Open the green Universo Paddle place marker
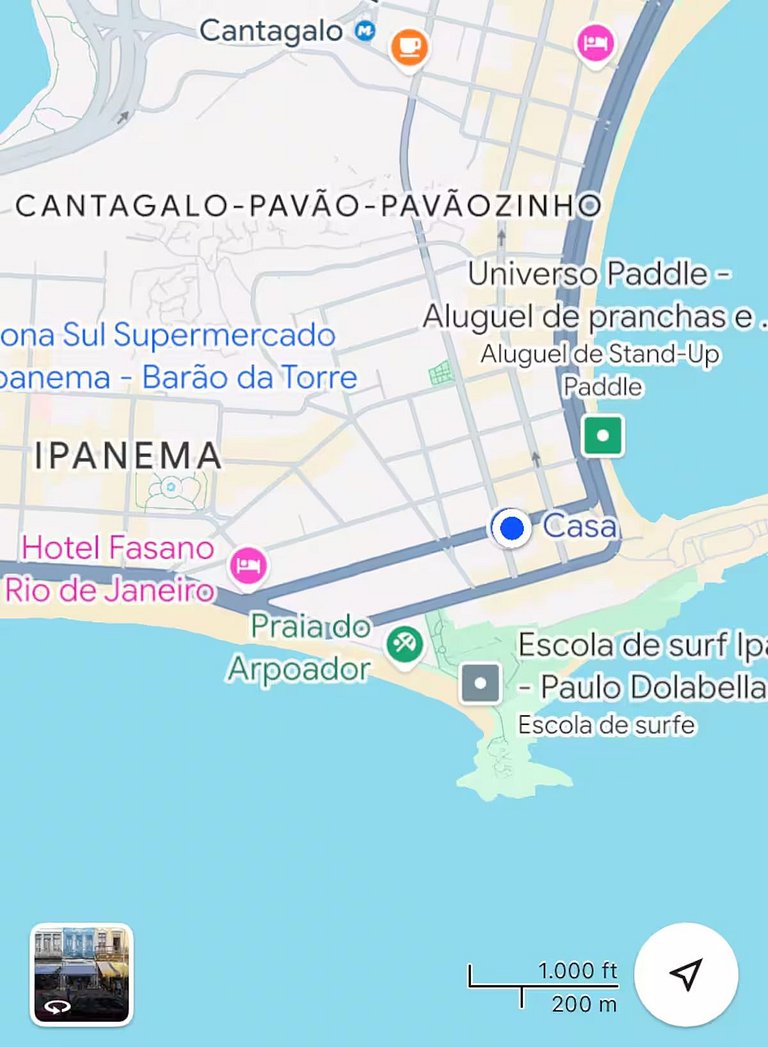Viewport: 768px width, 1047px height. click(604, 437)
